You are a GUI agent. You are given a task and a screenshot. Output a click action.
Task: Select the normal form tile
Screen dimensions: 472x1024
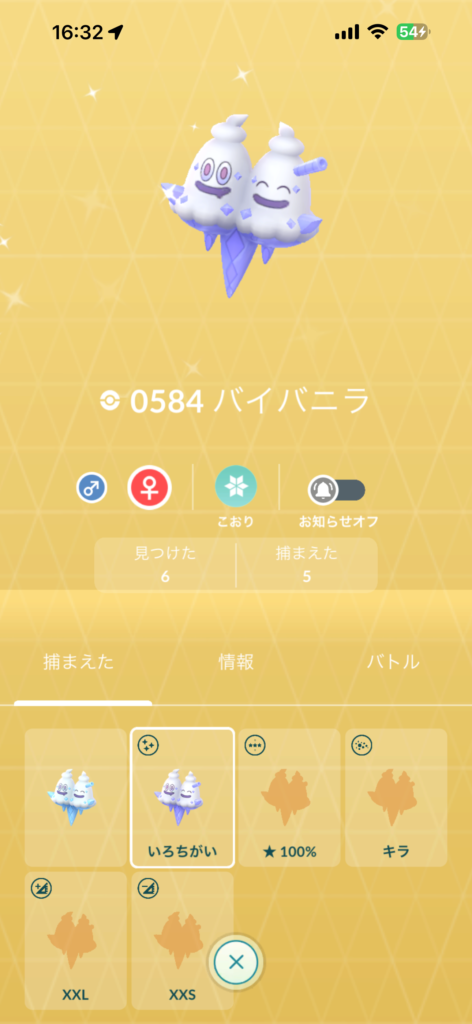point(76,797)
